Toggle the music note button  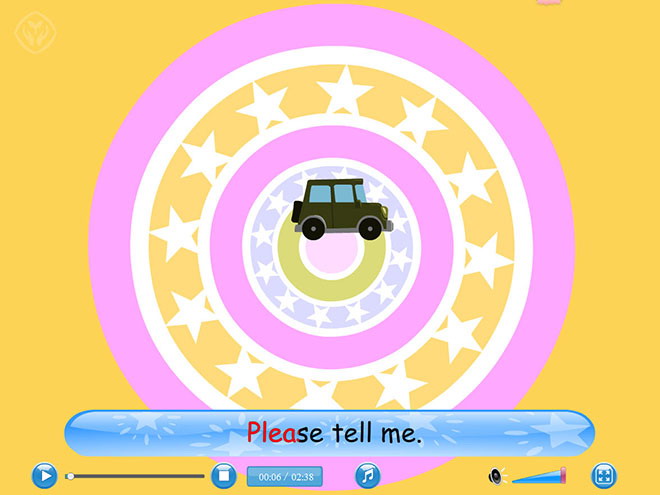pos(367,476)
